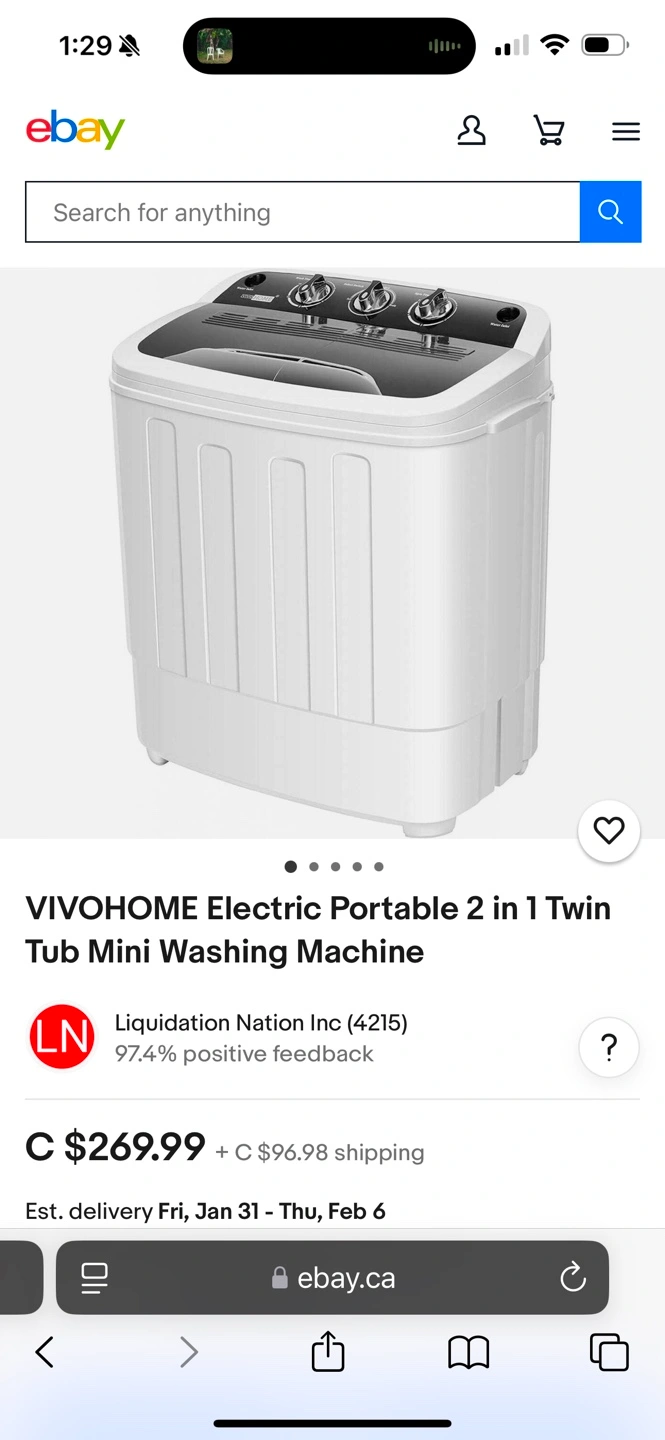Viewport: 665px width, 1440px height.
Task: Add washing machine to watchlist with heart
Action: [x=608, y=830]
